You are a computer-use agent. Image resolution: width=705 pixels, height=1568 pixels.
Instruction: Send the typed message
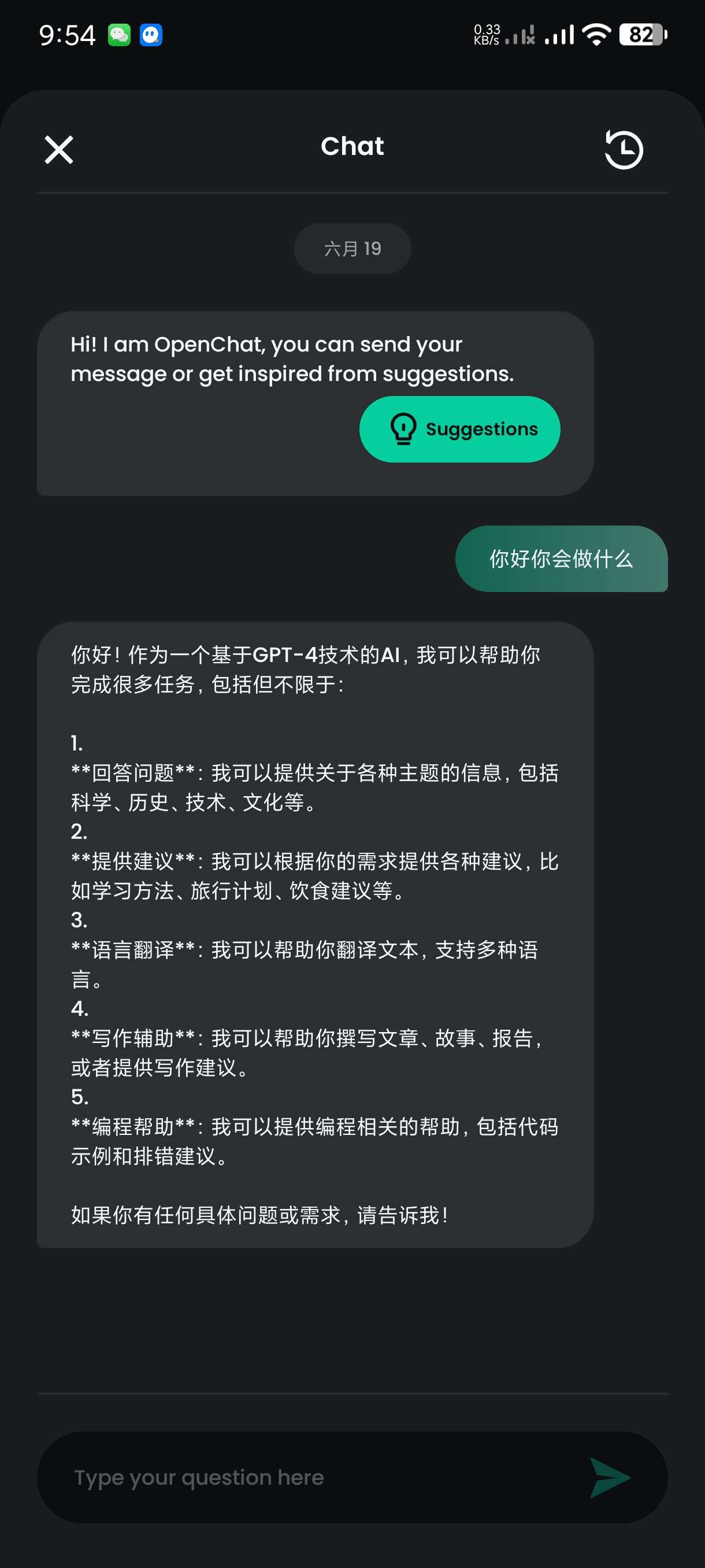[610, 1477]
